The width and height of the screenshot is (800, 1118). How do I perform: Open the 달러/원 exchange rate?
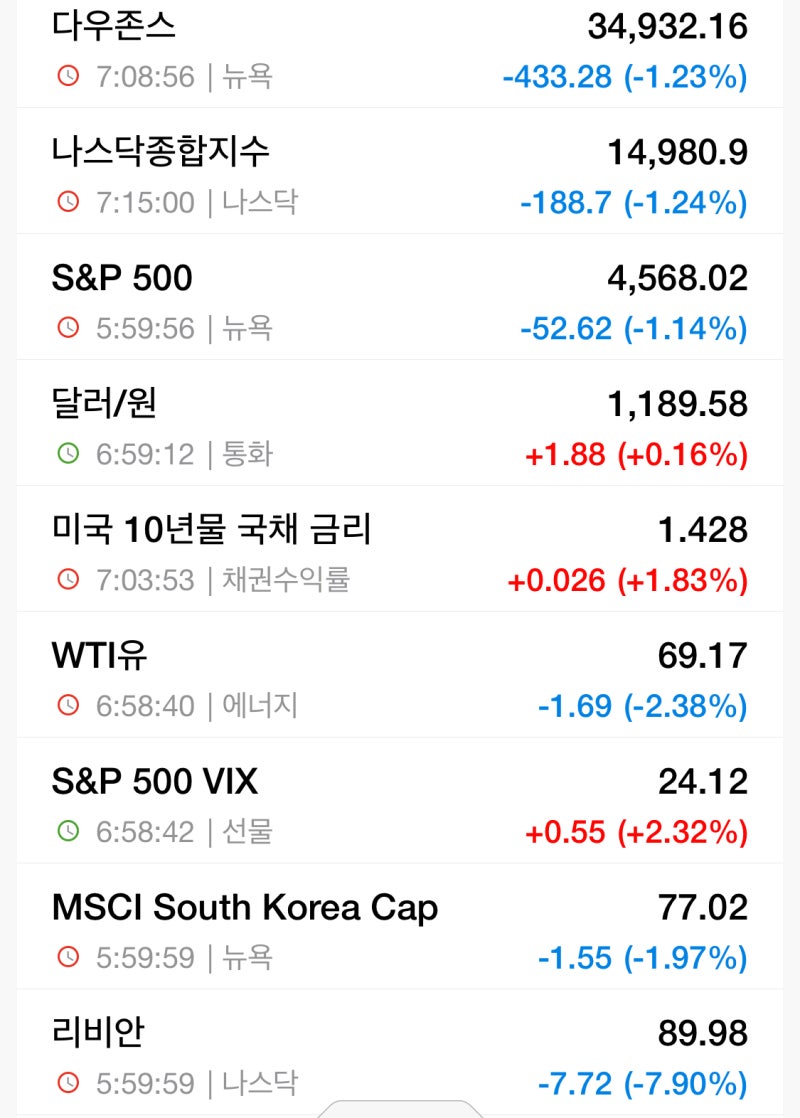(400, 428)
